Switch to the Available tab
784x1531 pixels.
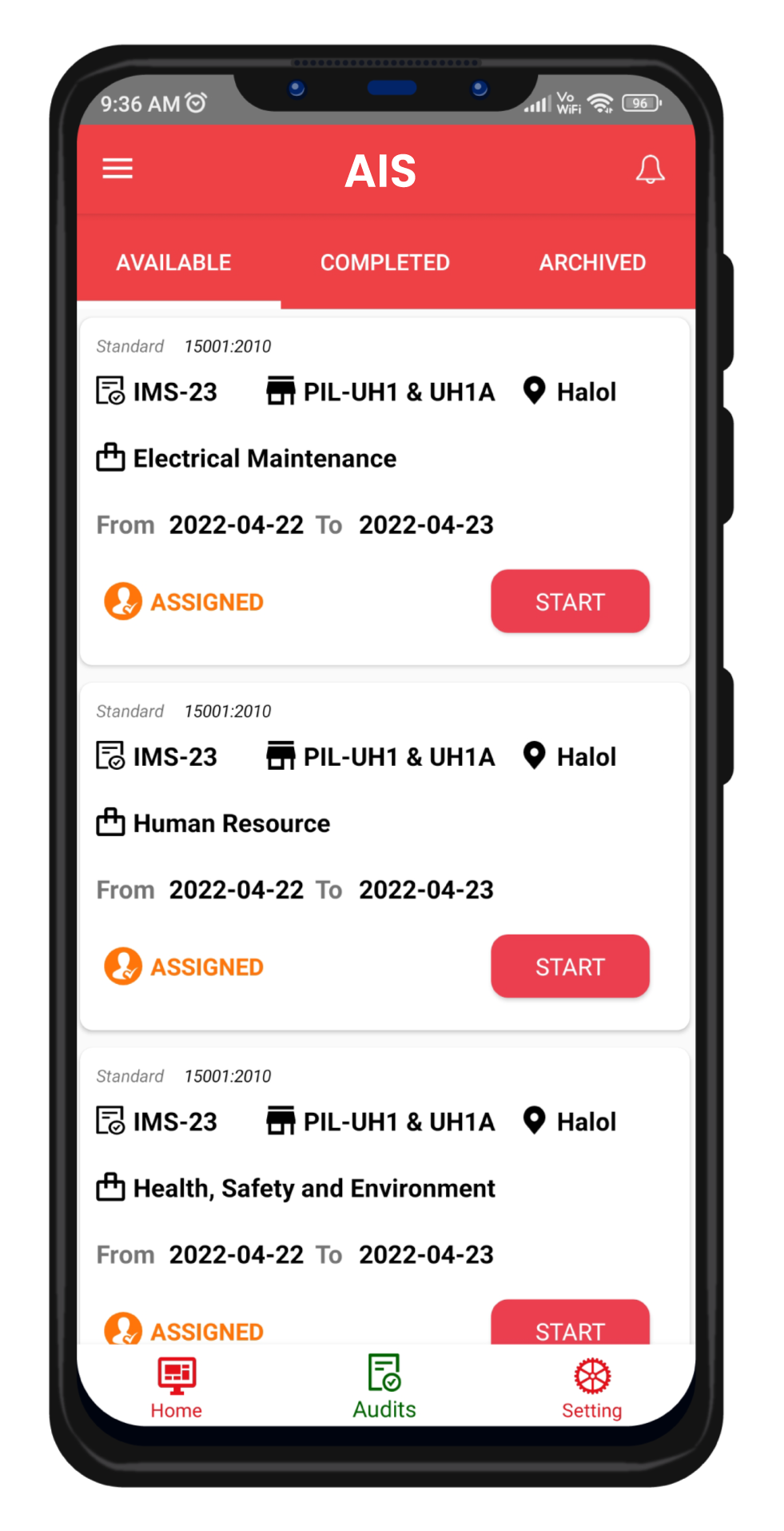[x=173, y=263]
